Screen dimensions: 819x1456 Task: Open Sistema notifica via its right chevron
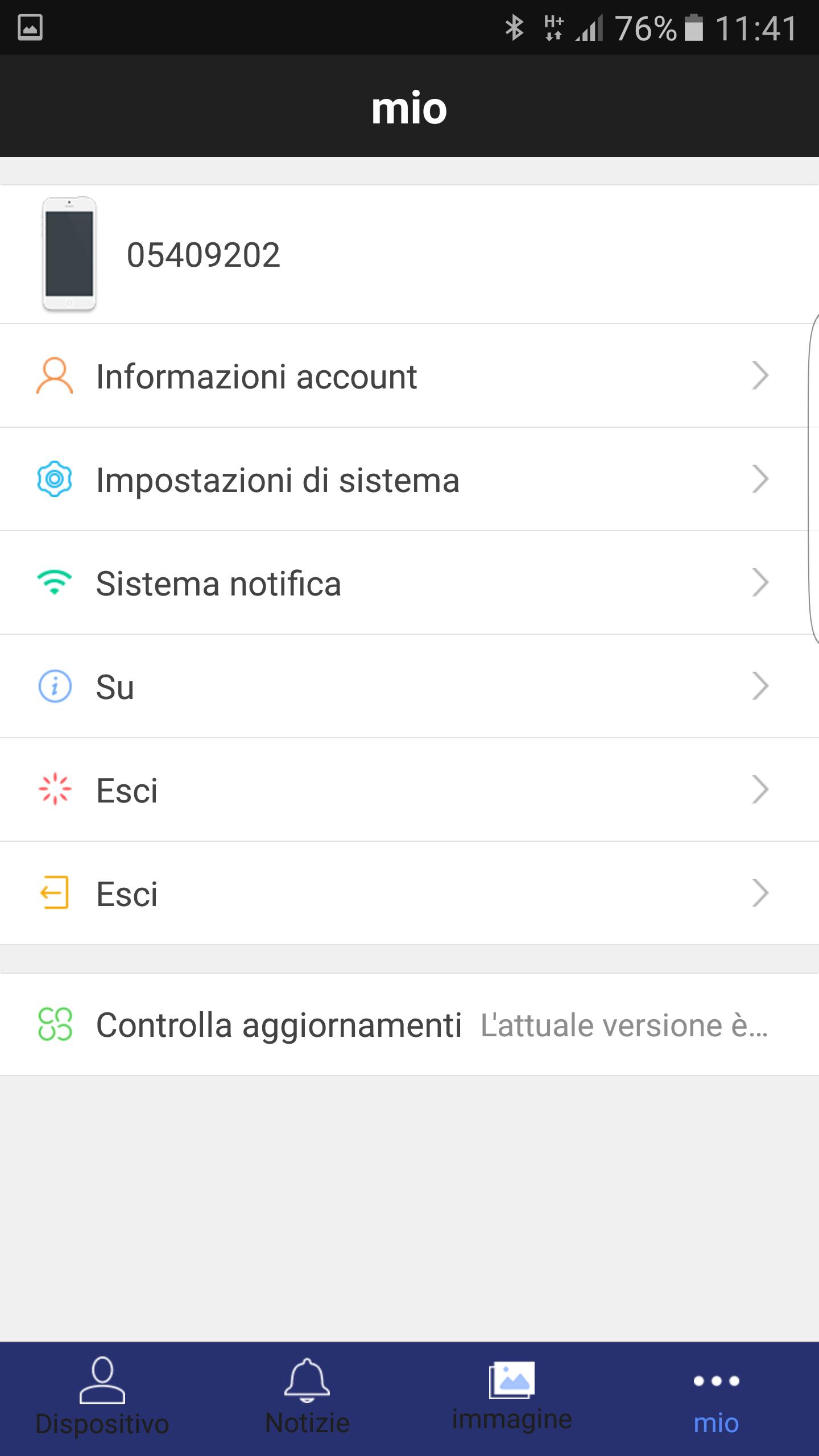pos(760,582)
